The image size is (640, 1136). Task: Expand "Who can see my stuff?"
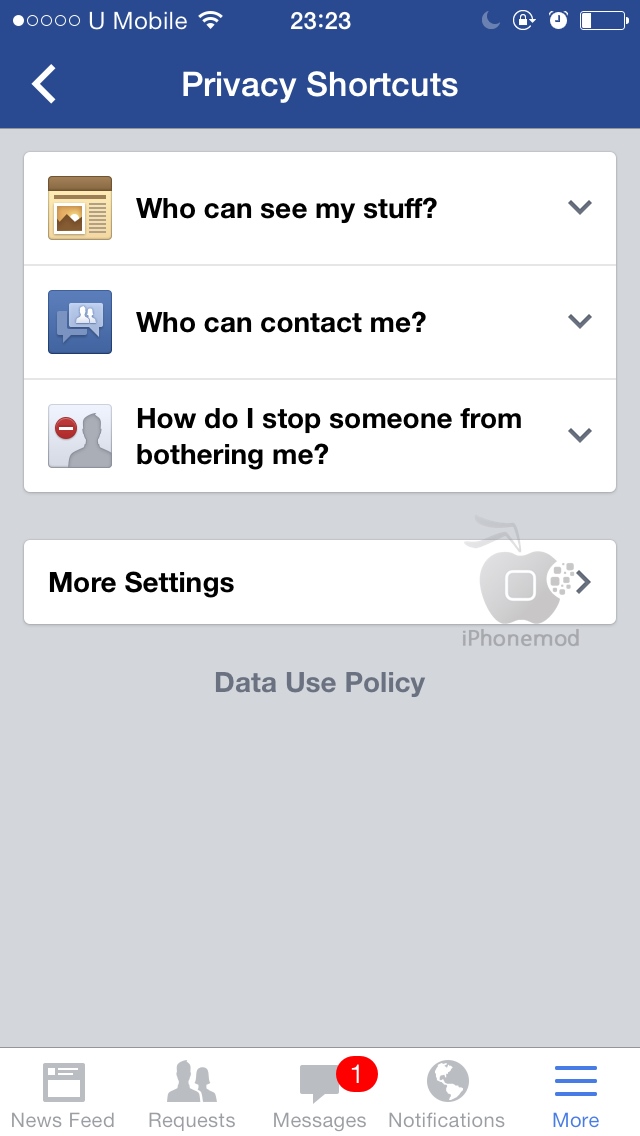tap(320, 209)
